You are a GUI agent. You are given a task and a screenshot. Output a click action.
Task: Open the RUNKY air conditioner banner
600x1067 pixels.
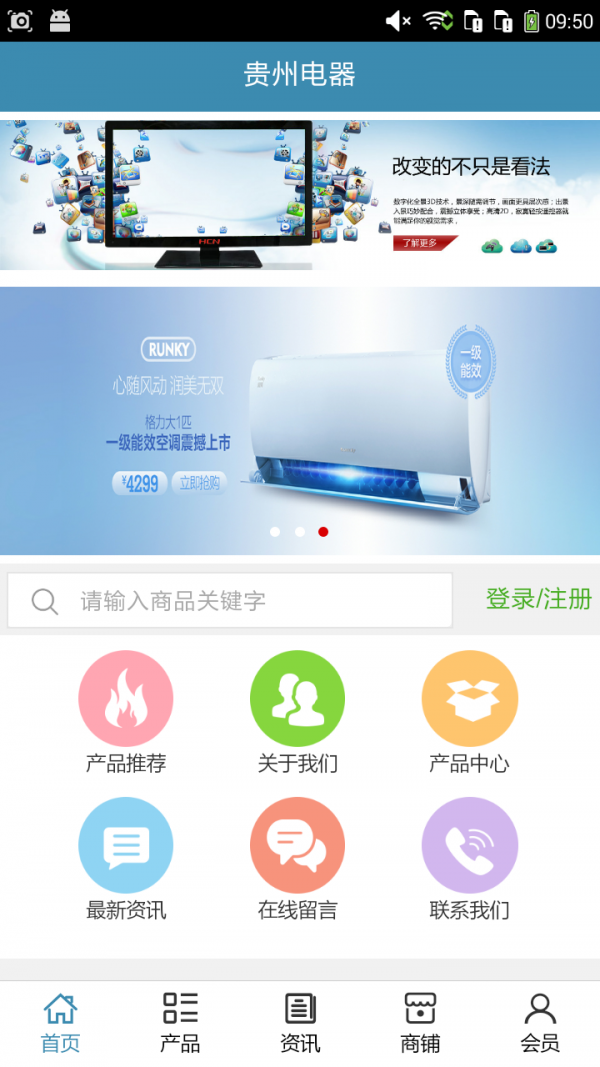click(300, 420)
